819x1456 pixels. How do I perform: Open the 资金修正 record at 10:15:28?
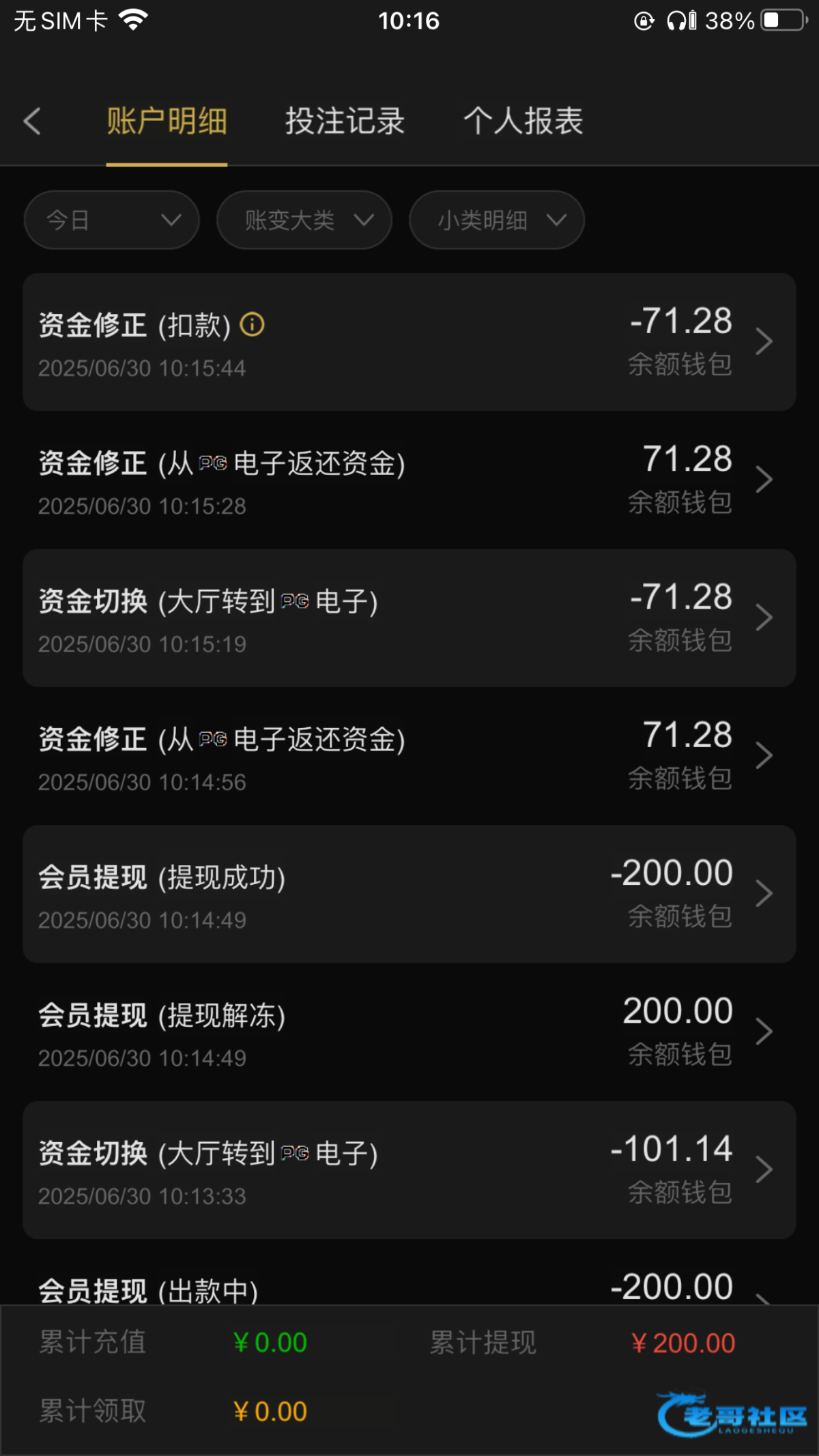coord(409,480)
